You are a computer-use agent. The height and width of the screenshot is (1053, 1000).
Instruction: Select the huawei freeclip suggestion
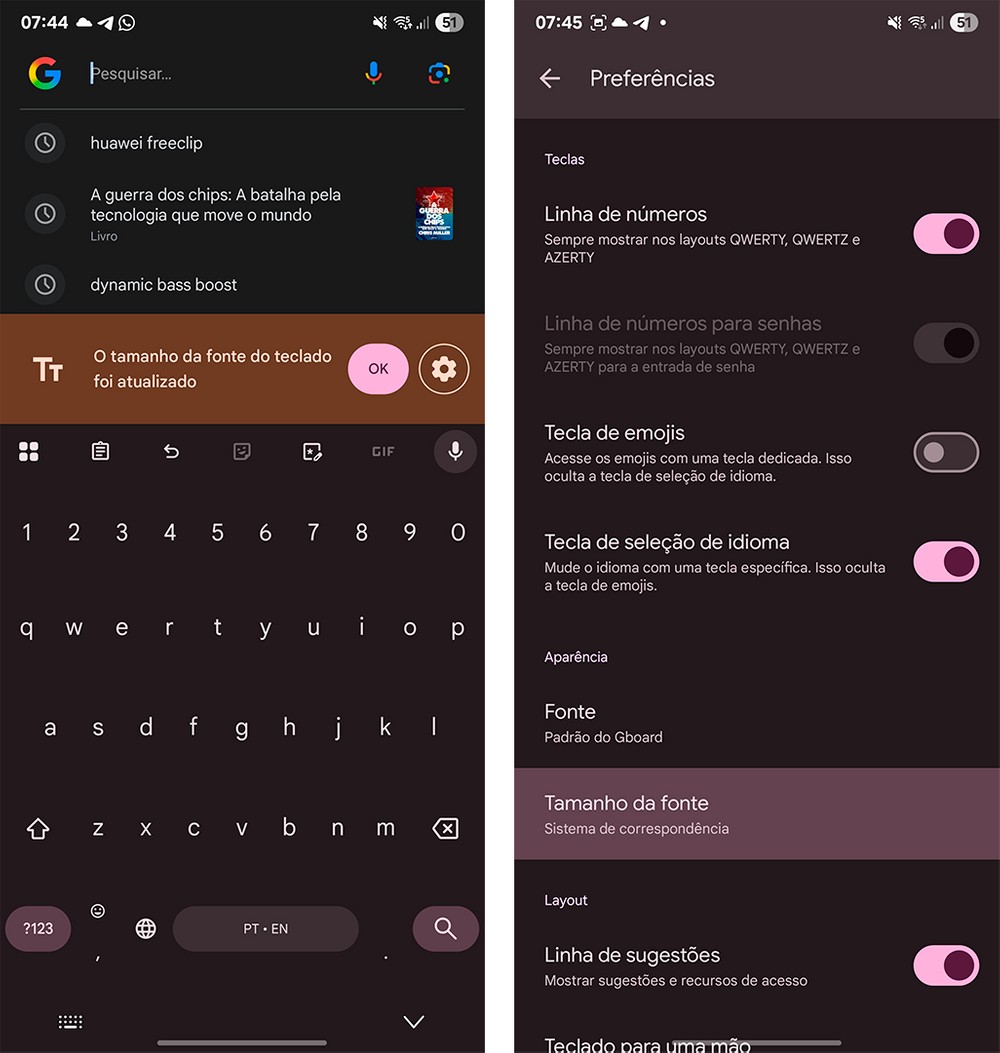tap(146, 143)
